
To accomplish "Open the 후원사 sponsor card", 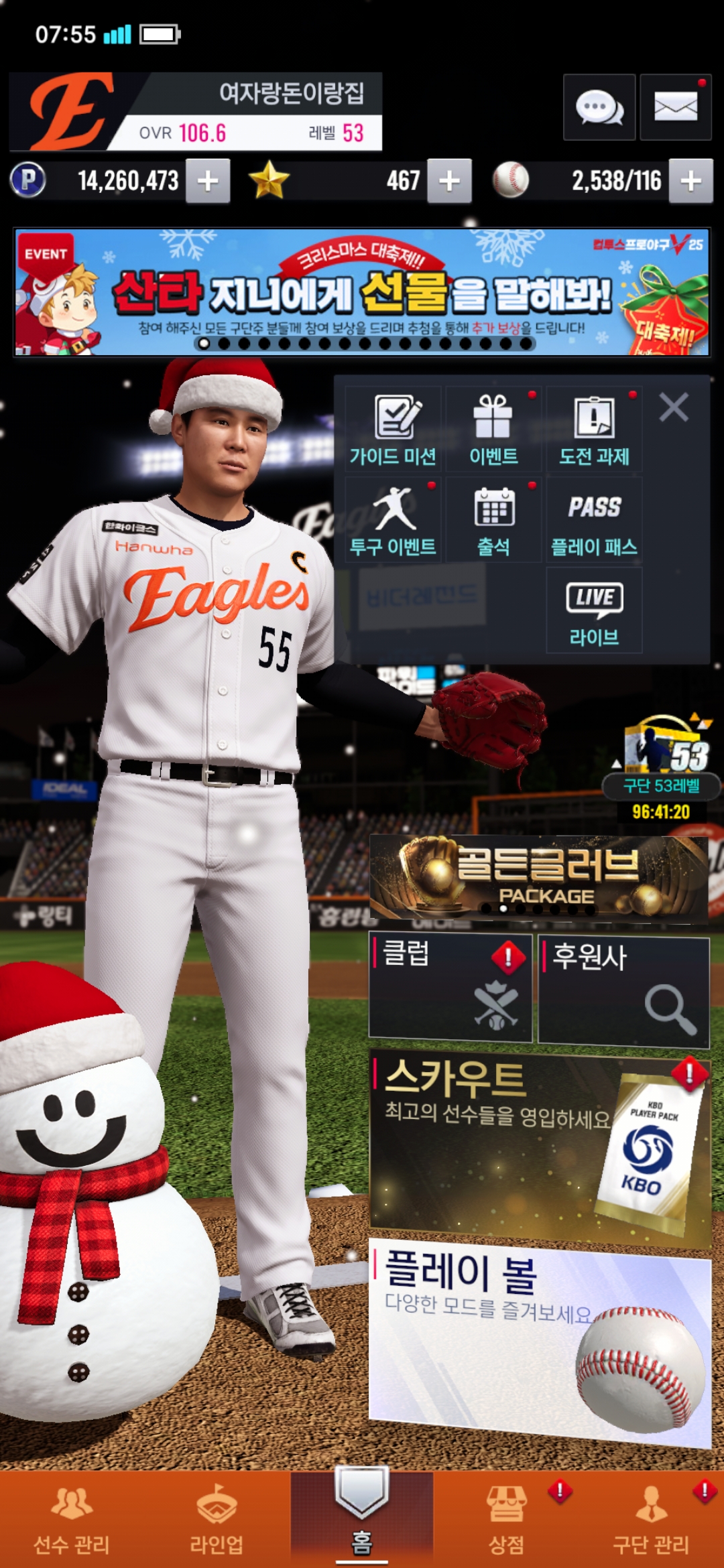I will coord(623,989).
